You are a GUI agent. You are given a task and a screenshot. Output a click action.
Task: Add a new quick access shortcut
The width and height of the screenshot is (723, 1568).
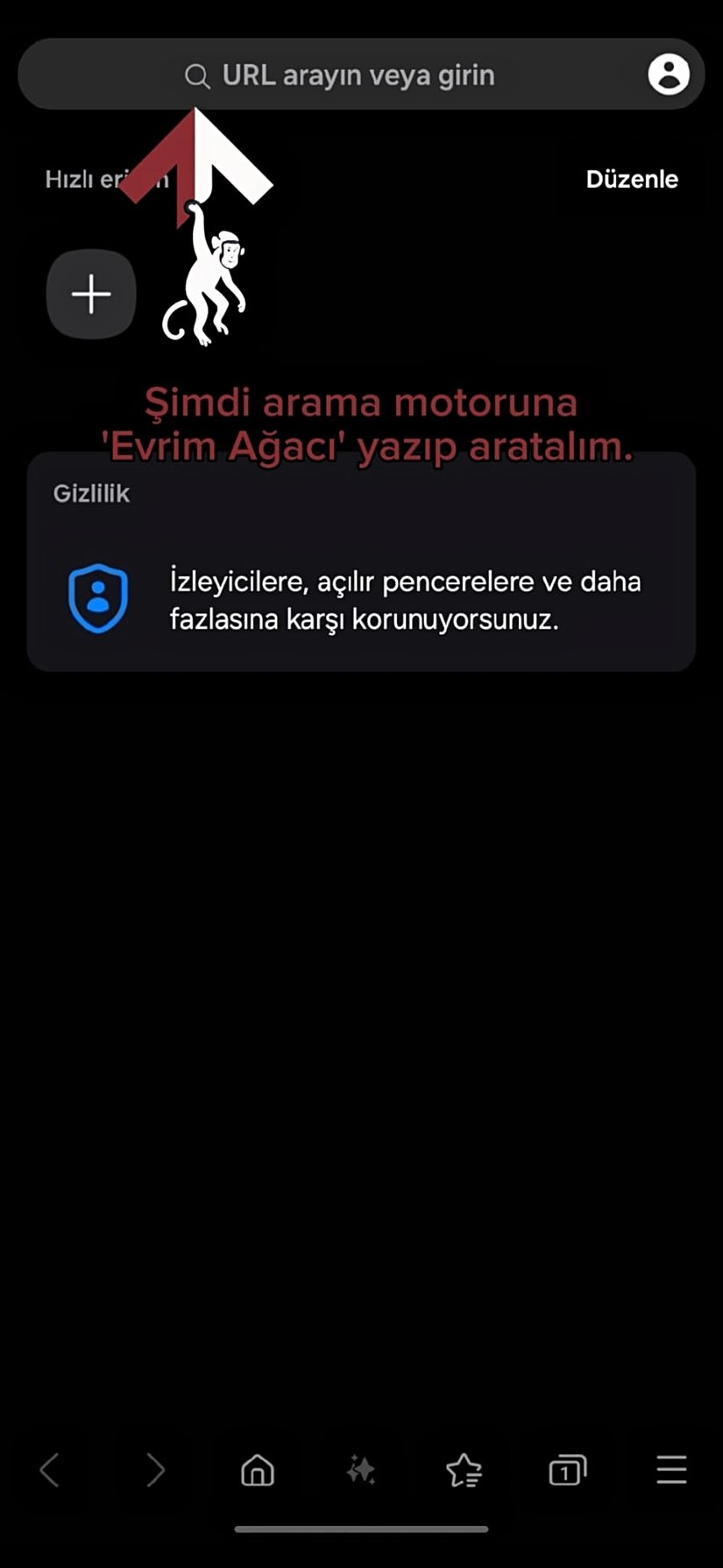pyautogui.click(x=91, y=294)
